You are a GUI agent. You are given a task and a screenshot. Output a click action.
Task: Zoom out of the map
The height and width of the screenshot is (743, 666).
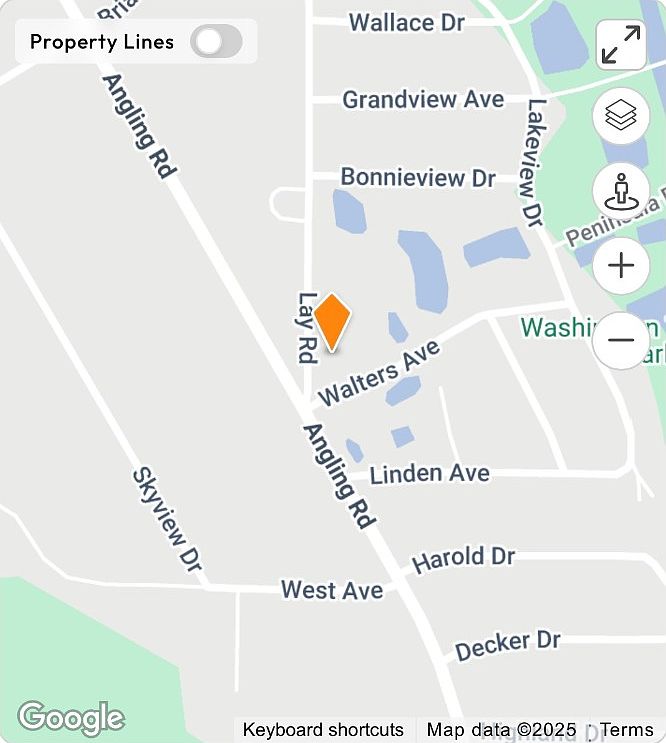pos(621,340)
